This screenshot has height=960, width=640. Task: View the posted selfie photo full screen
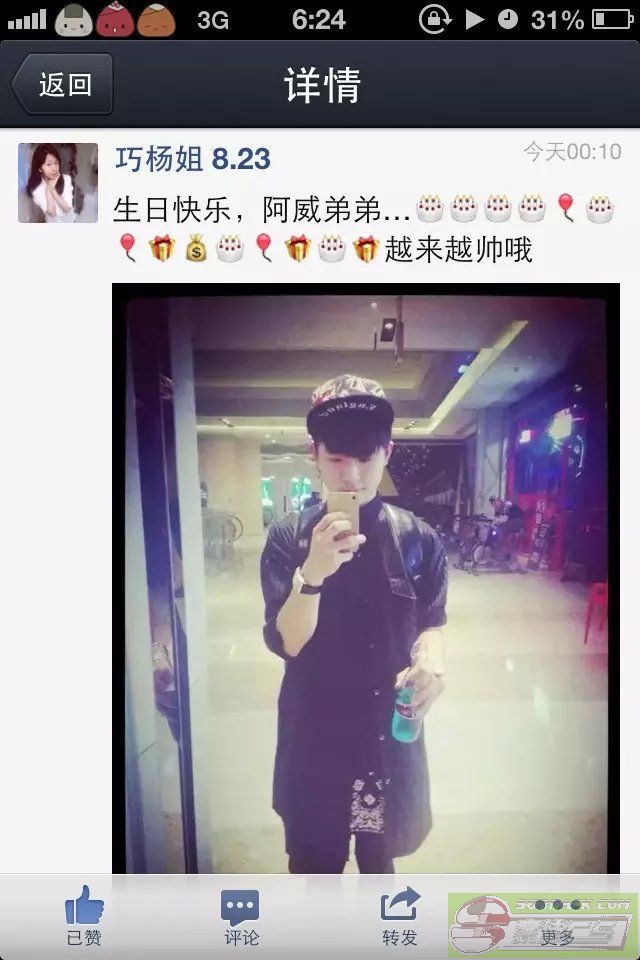(x=359, y=580)
